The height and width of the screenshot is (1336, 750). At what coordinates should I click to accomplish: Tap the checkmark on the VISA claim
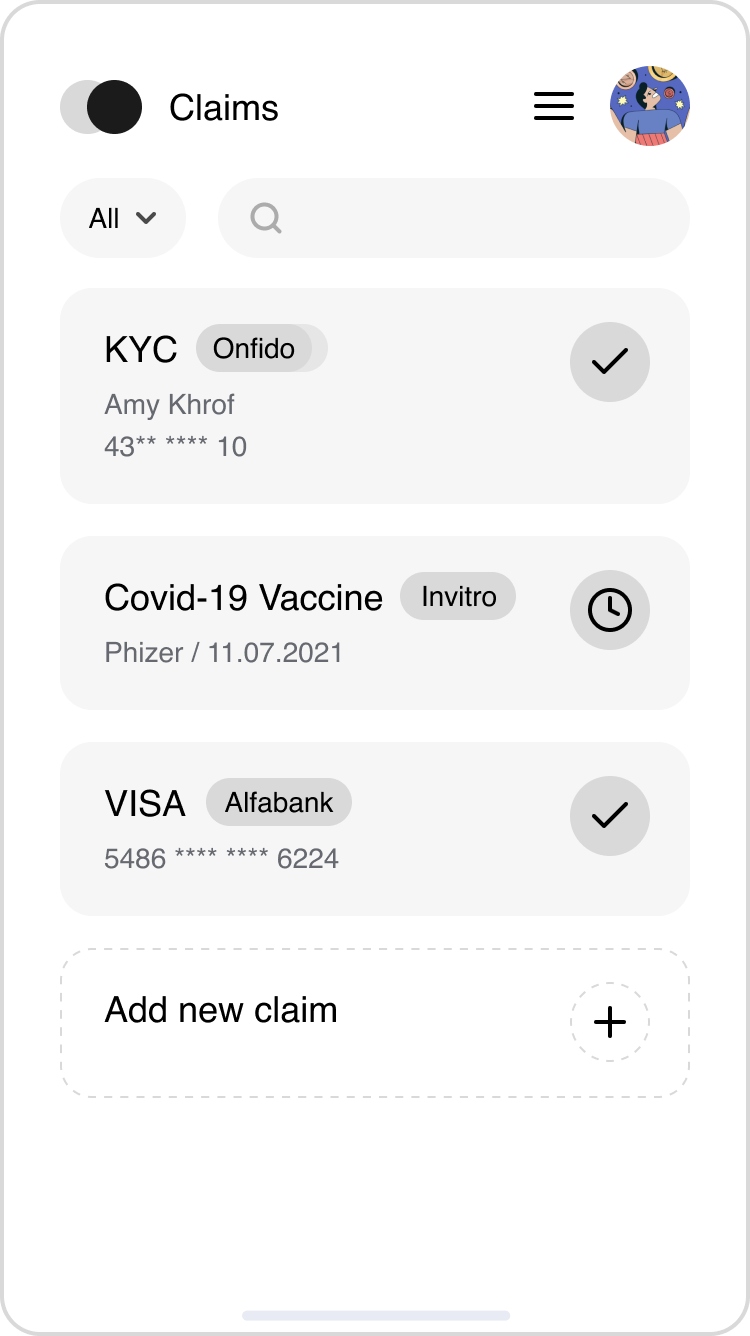(x=610, y=816)
